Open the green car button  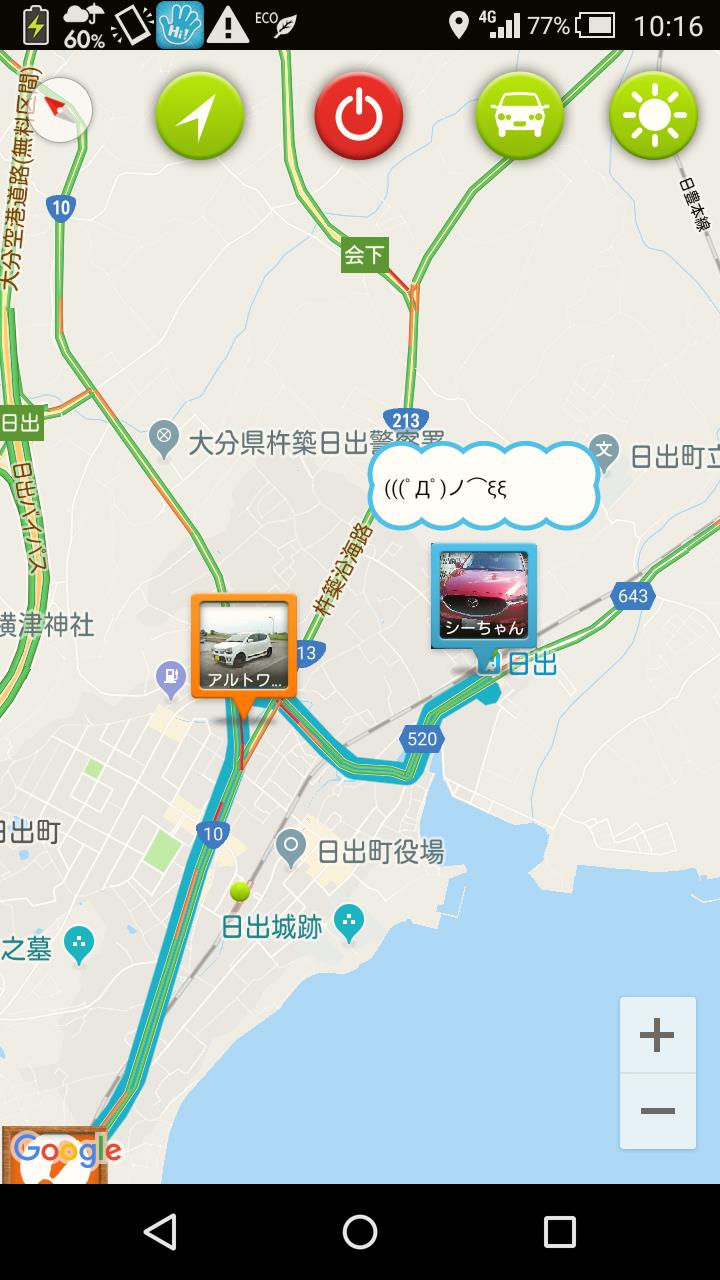pyautogui.click(x=520, y=116)
